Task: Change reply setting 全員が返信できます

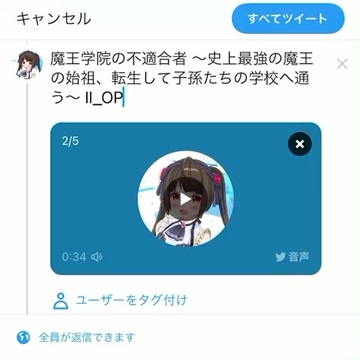Action: [x=76, y=337]
